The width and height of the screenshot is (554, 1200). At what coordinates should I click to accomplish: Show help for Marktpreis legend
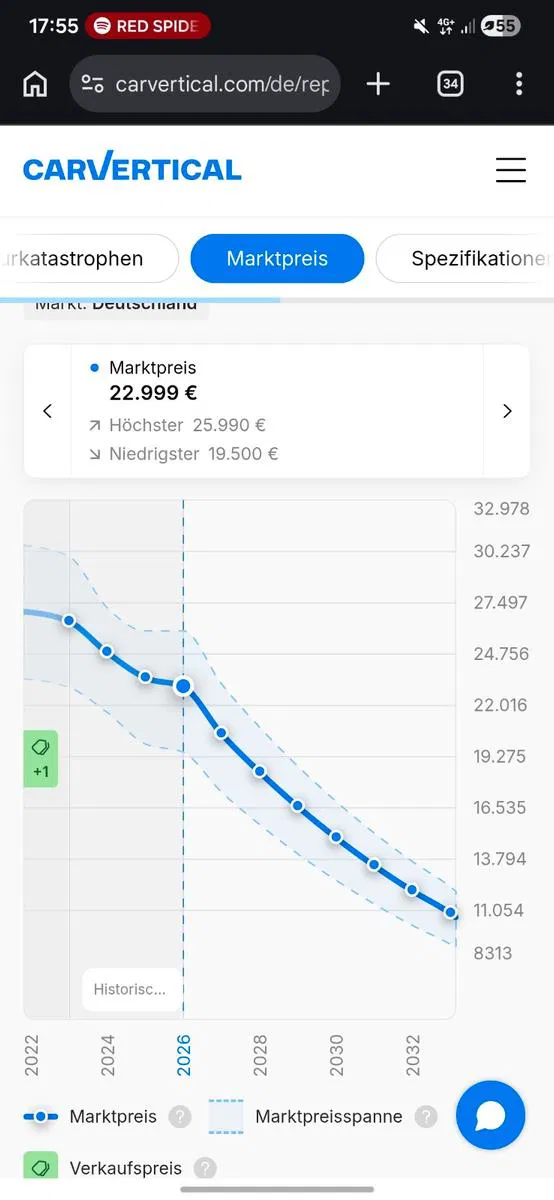[180, 1116]
